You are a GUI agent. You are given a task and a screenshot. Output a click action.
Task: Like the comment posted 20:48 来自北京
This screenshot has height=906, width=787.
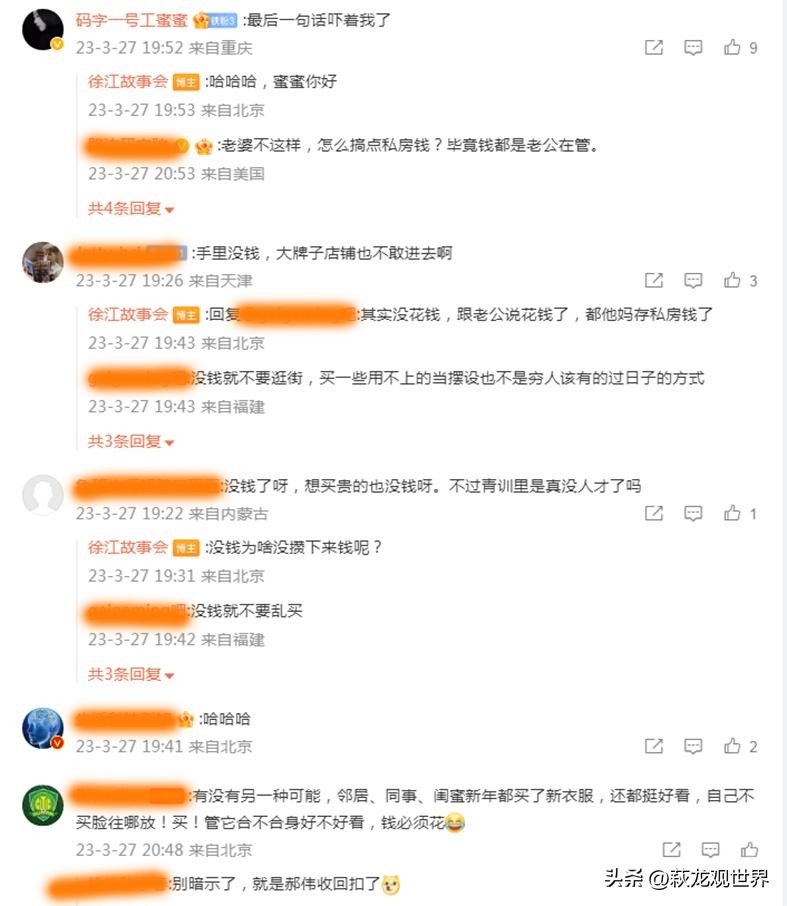coord(750,850)
